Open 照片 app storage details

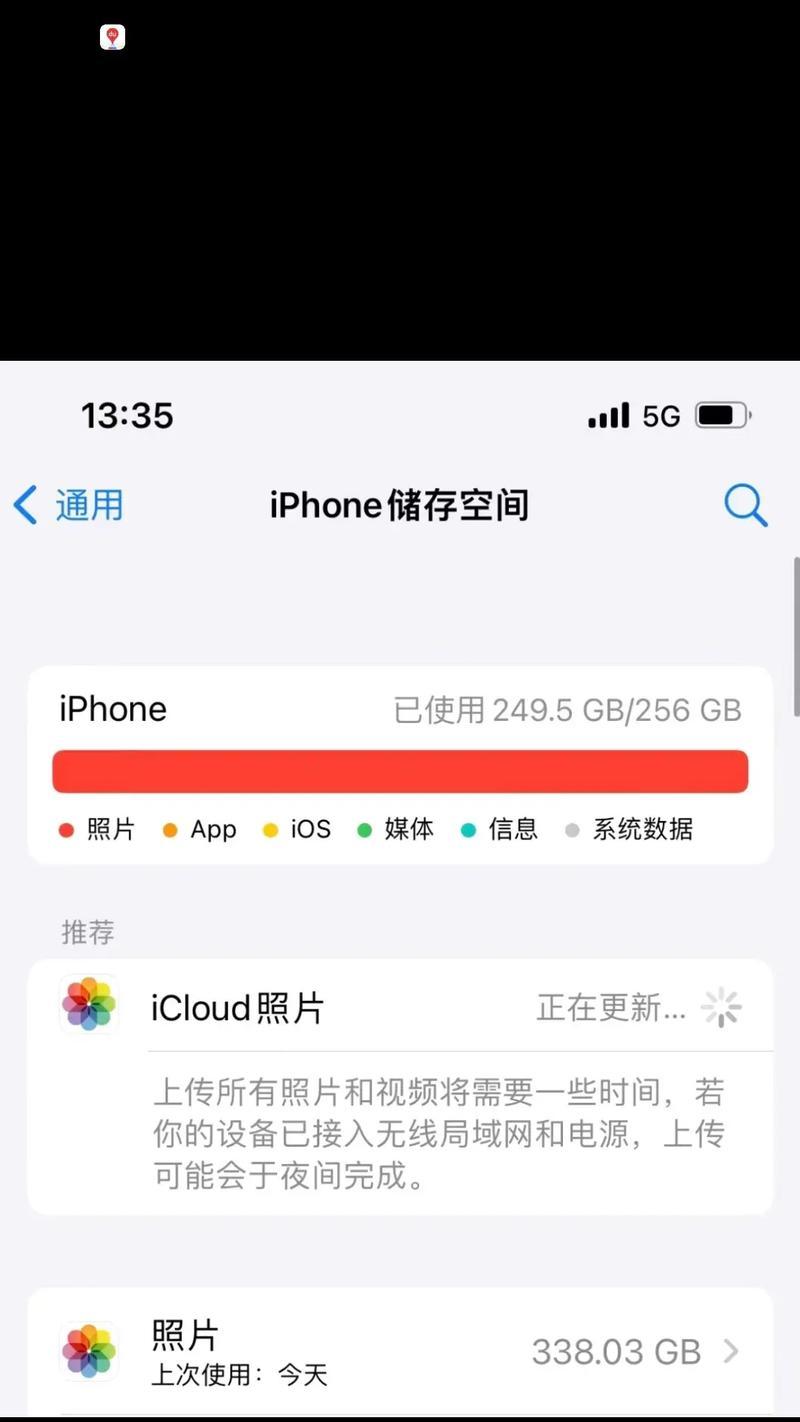[x=400, y=1351]
